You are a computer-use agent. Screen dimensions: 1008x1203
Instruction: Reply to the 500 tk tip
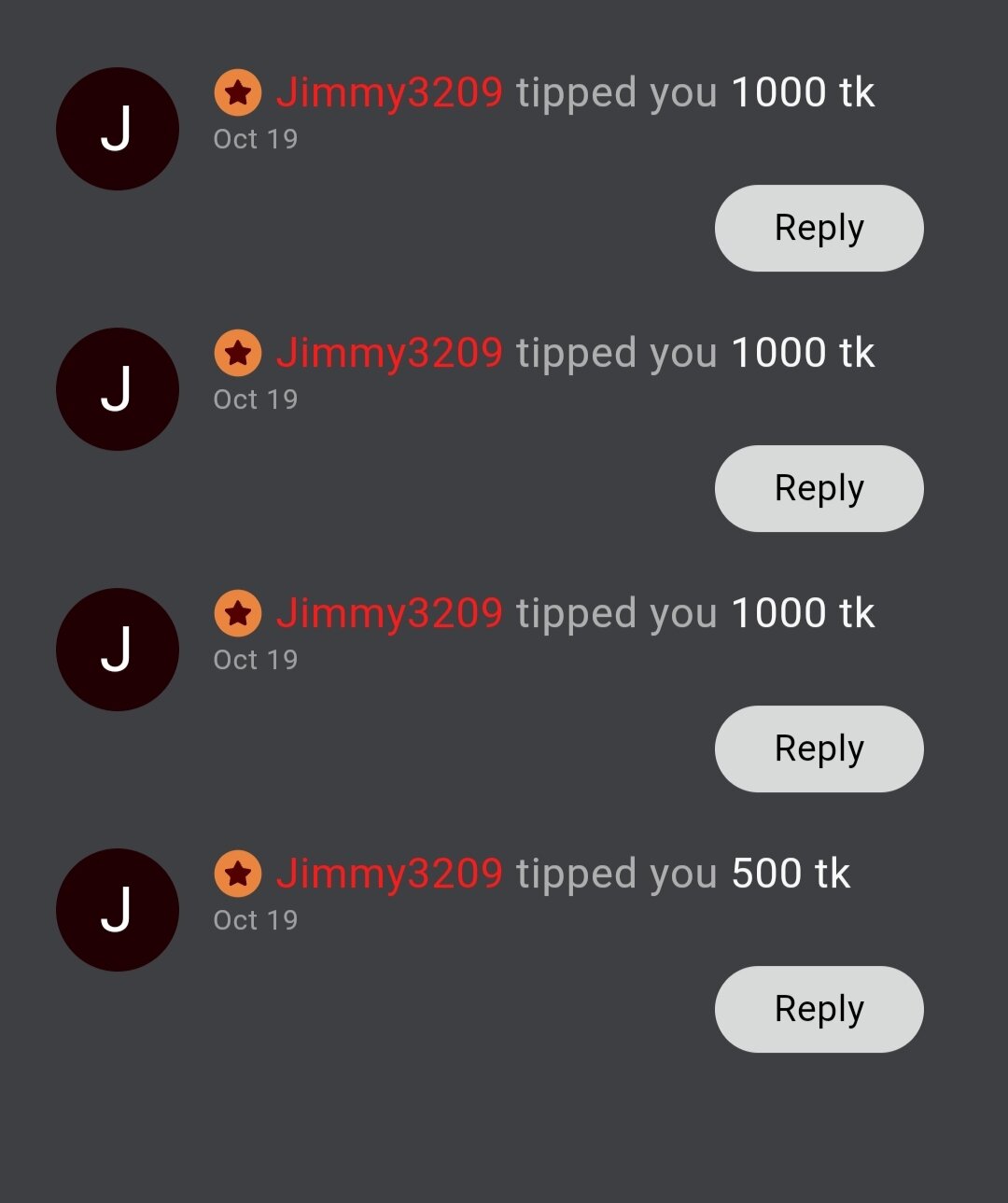click(x=819, y=1009)
